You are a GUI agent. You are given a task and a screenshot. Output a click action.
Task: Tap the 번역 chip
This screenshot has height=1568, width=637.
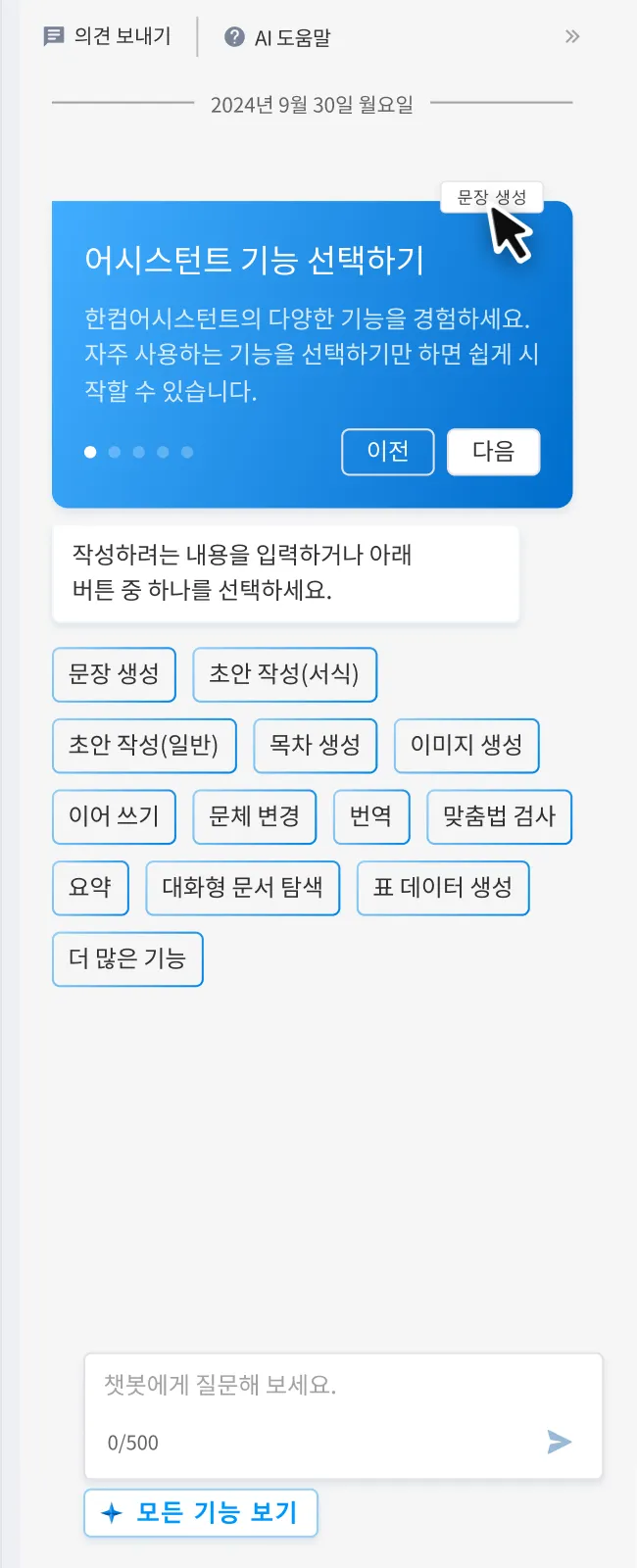(370, 816)
